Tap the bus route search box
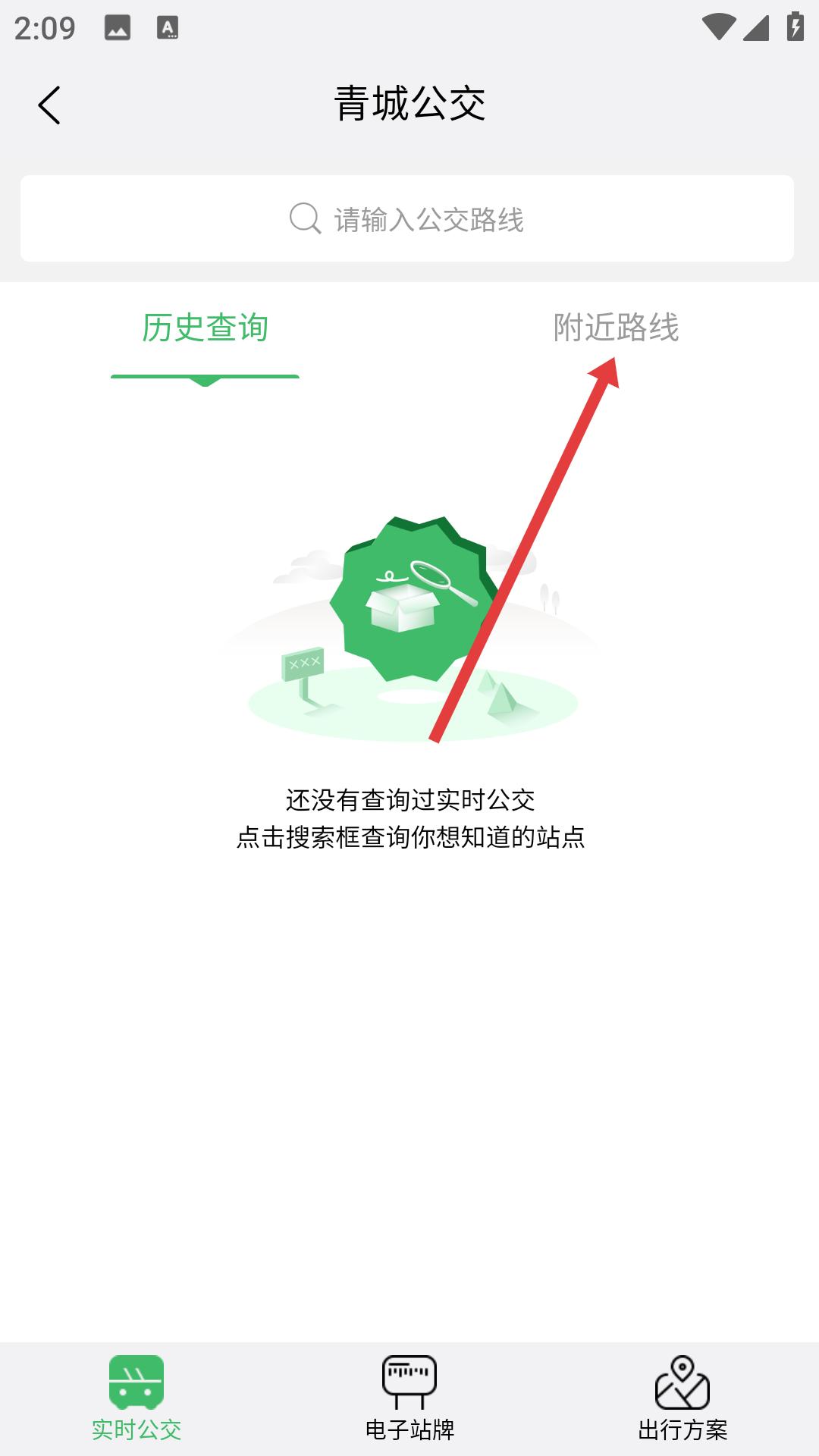This screenshot has height=1456, width=819. coord(407,218)
